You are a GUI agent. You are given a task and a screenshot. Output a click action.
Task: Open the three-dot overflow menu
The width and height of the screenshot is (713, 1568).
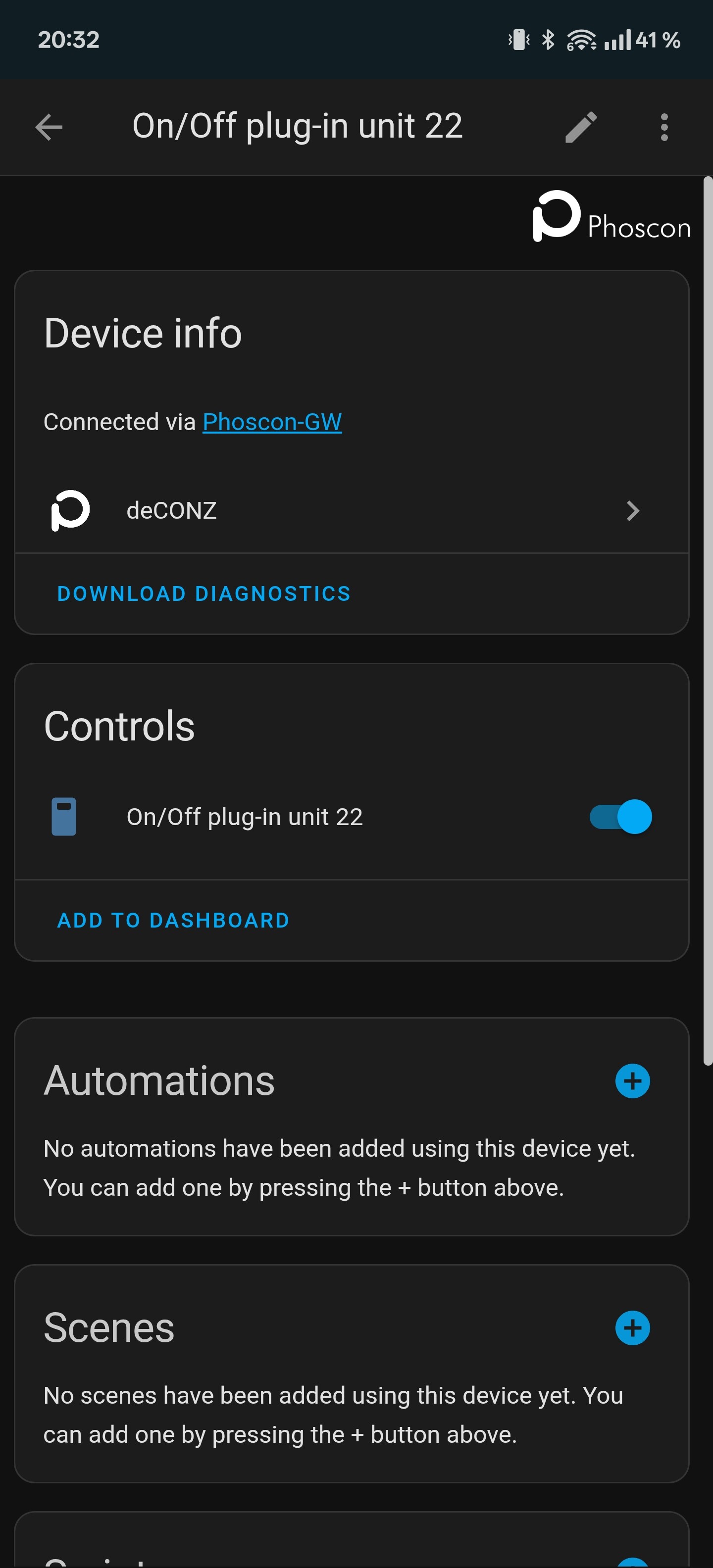(664, 127)
